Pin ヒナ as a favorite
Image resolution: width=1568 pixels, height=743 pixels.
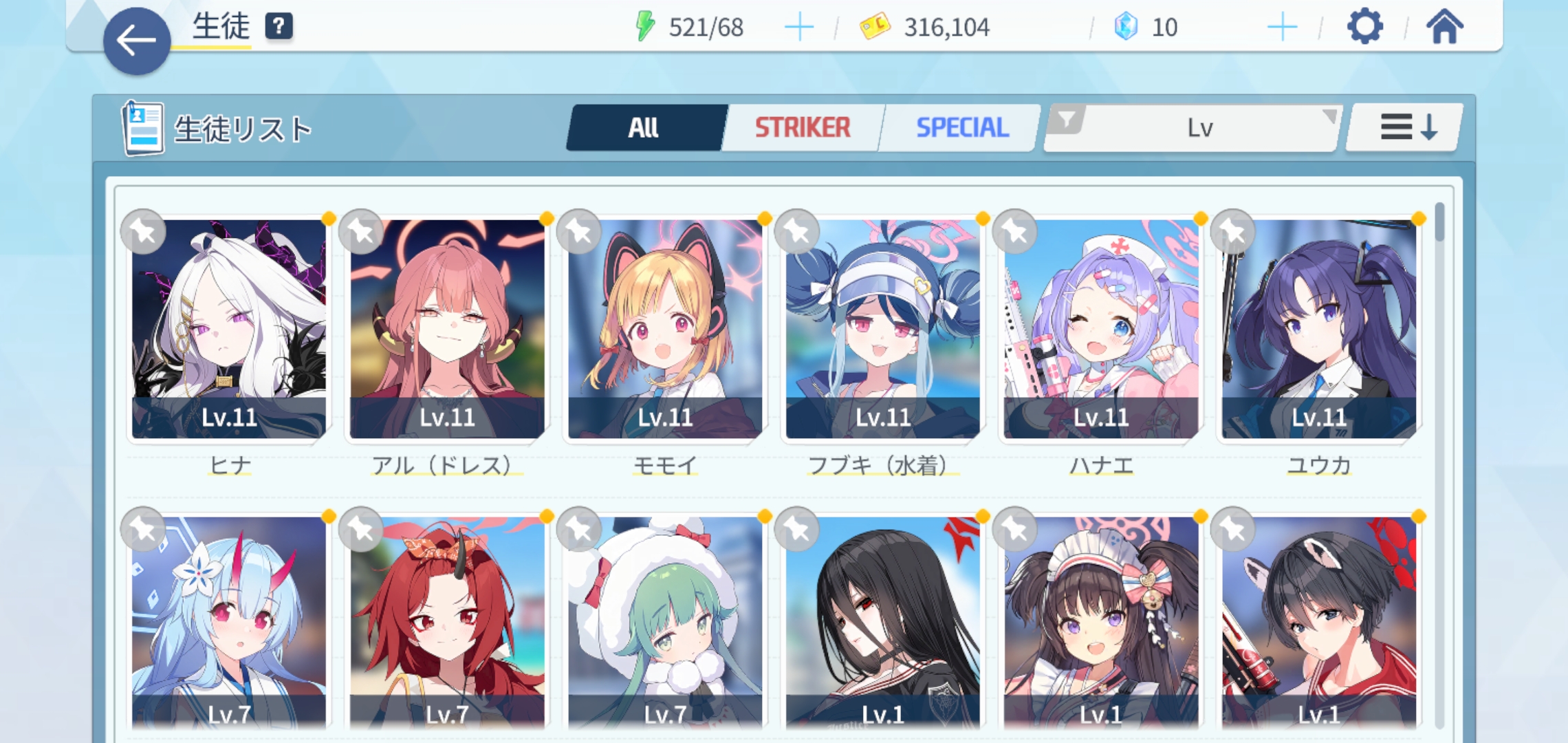click(x=143, y=231)
